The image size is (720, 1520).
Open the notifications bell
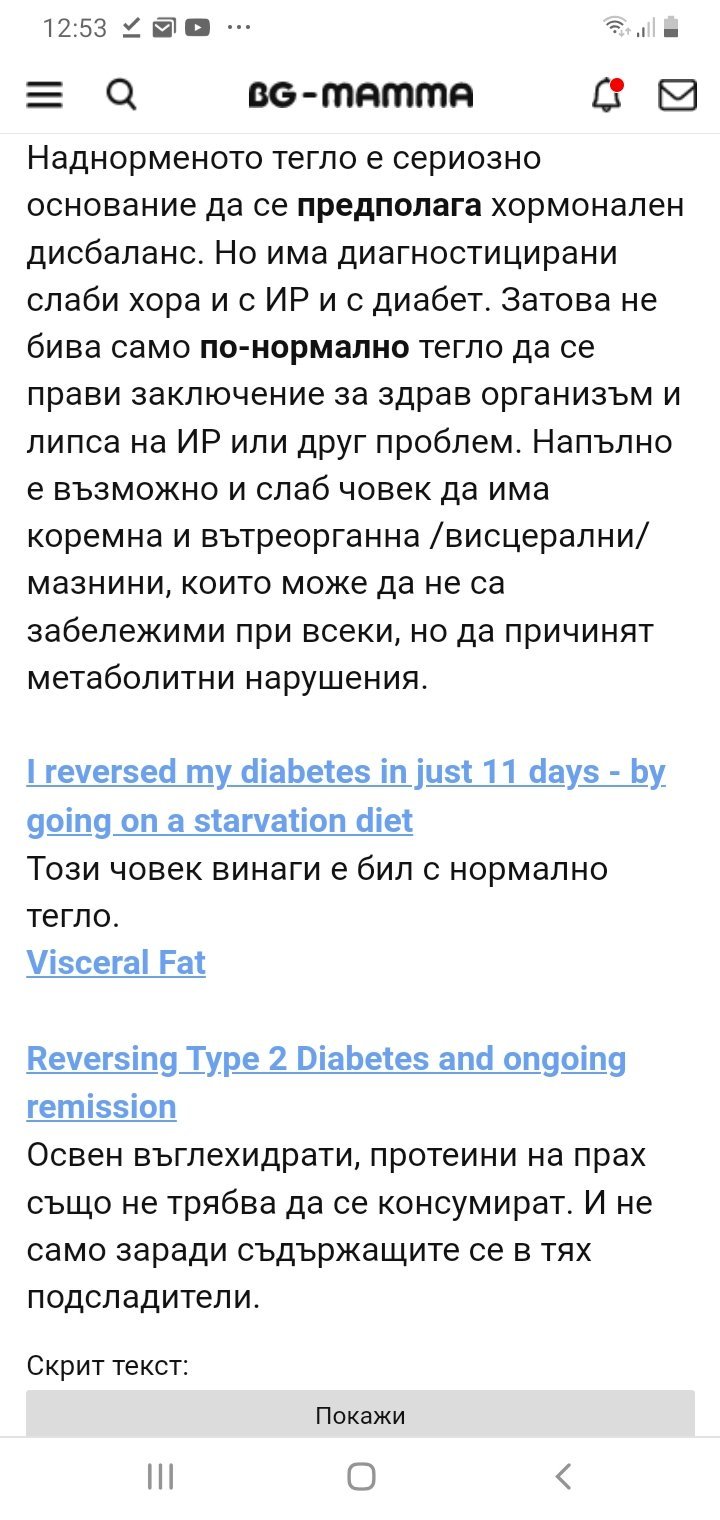(x=605, y=95)
